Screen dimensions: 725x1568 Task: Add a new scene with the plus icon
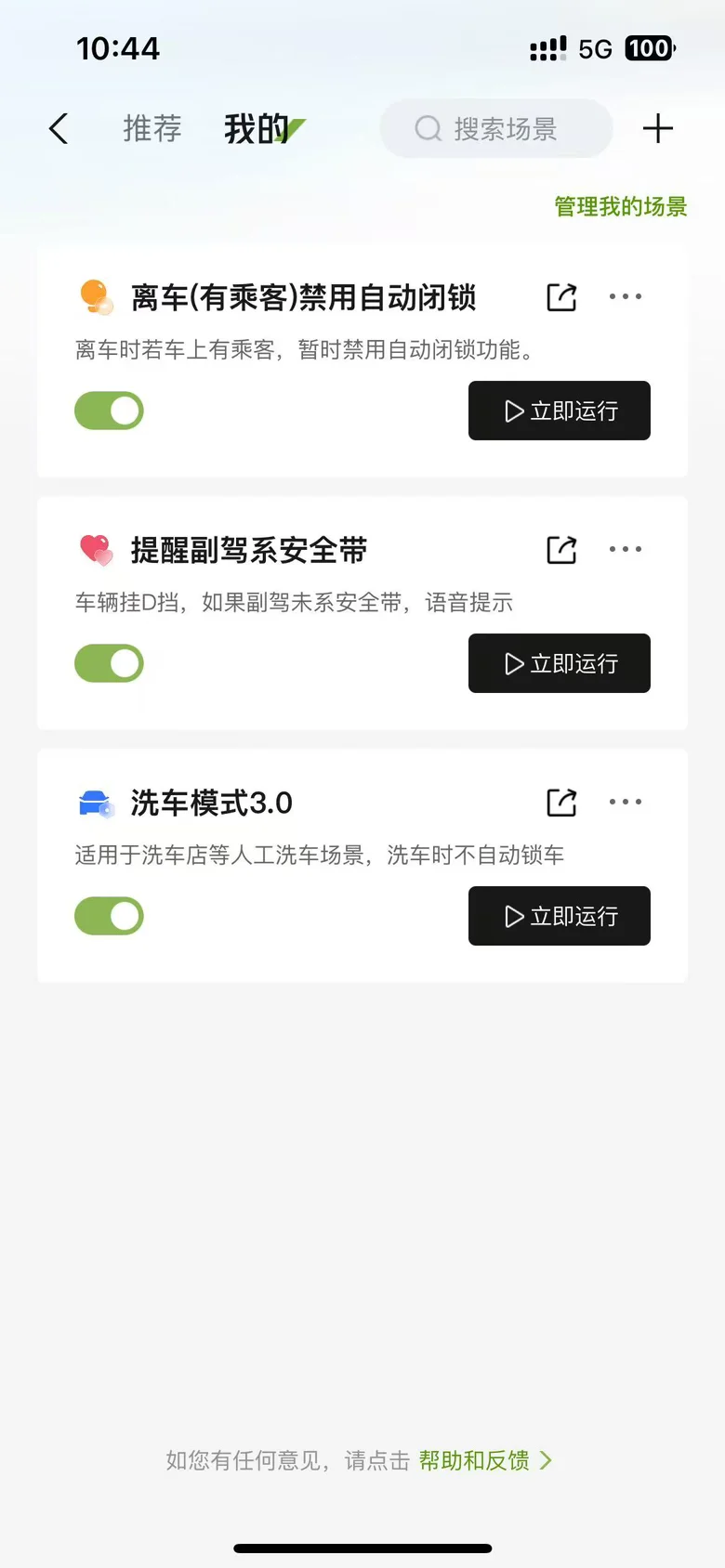657,129
